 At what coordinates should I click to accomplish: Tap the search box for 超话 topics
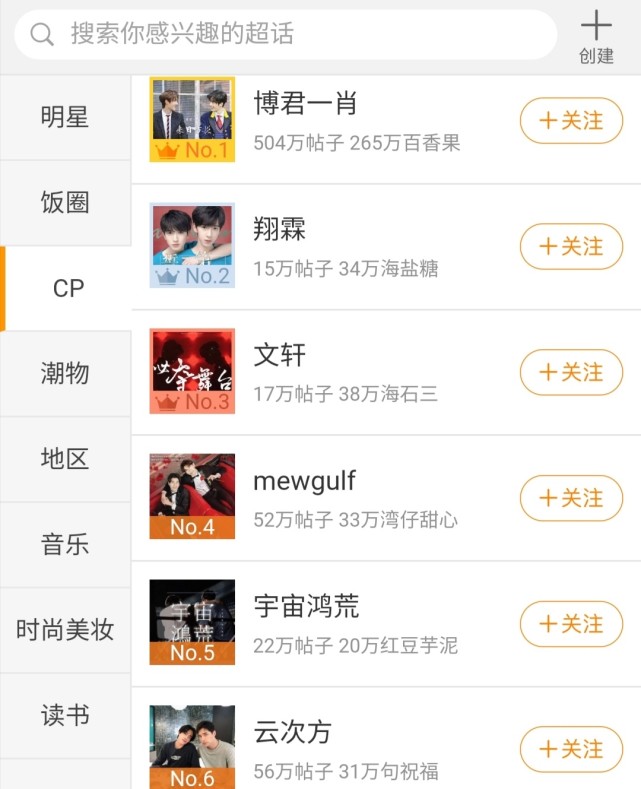pyautogui.click(x=285, y=35)
